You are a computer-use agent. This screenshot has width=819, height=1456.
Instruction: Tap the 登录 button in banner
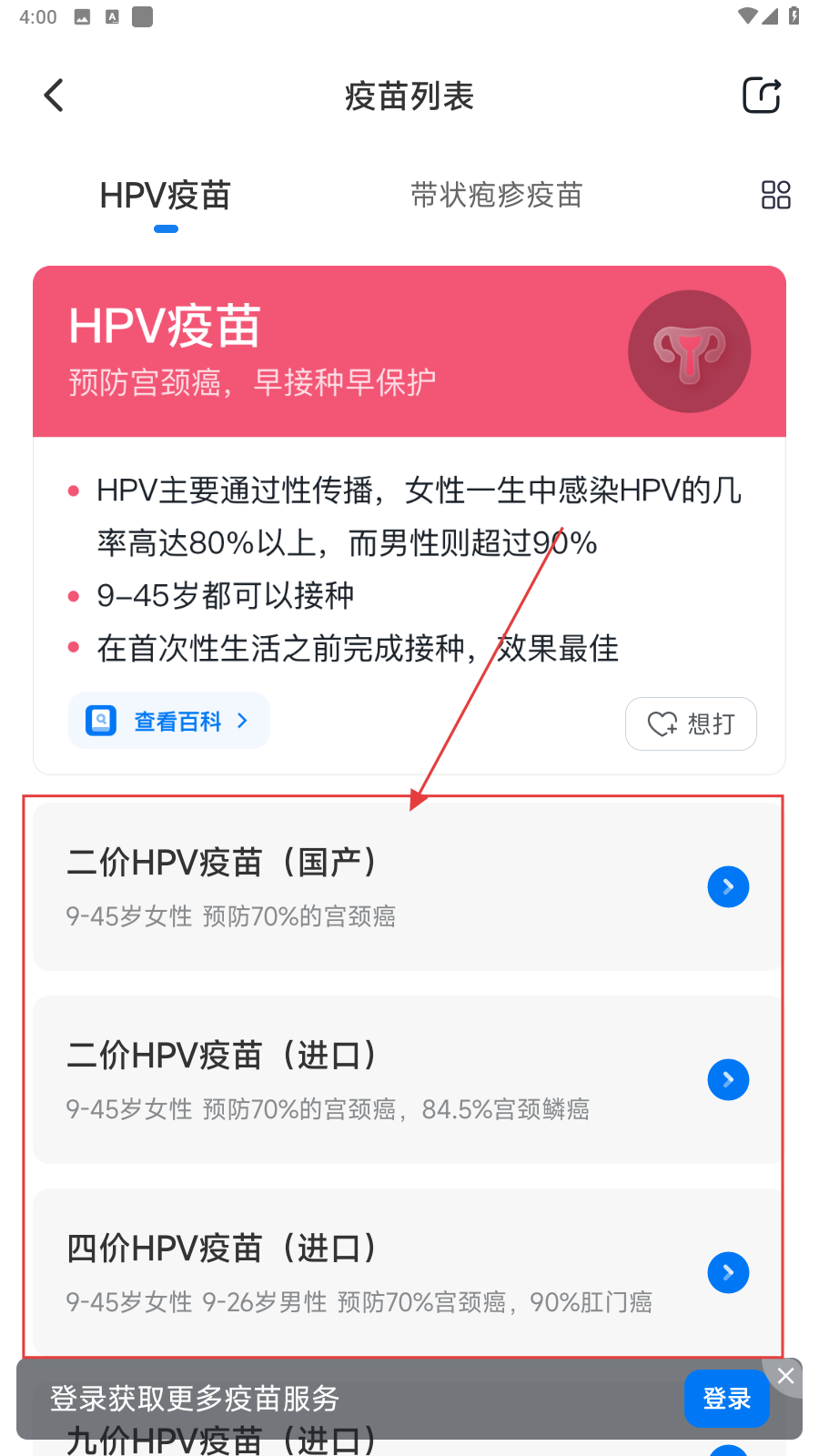pos(726,1399)
